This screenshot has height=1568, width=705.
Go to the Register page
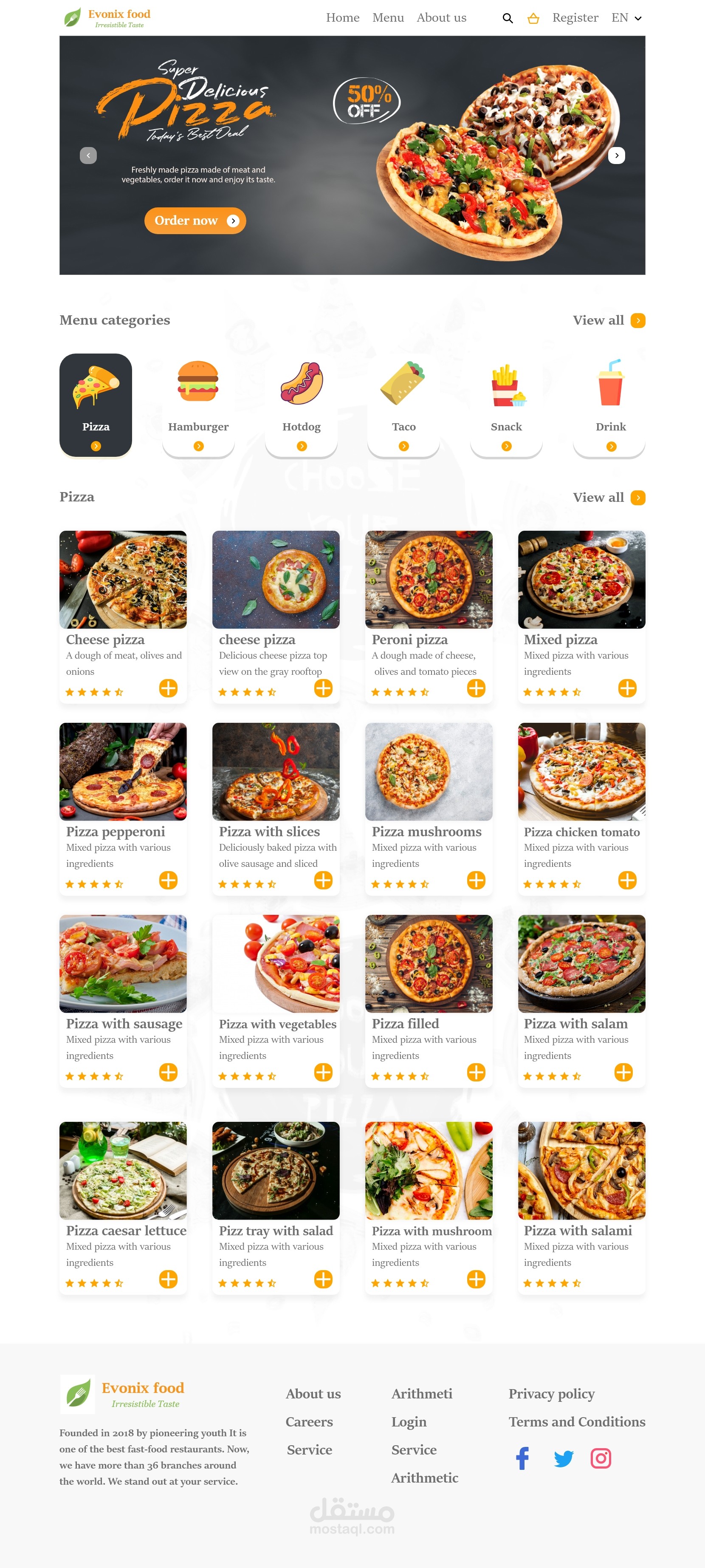click(575, 18)
